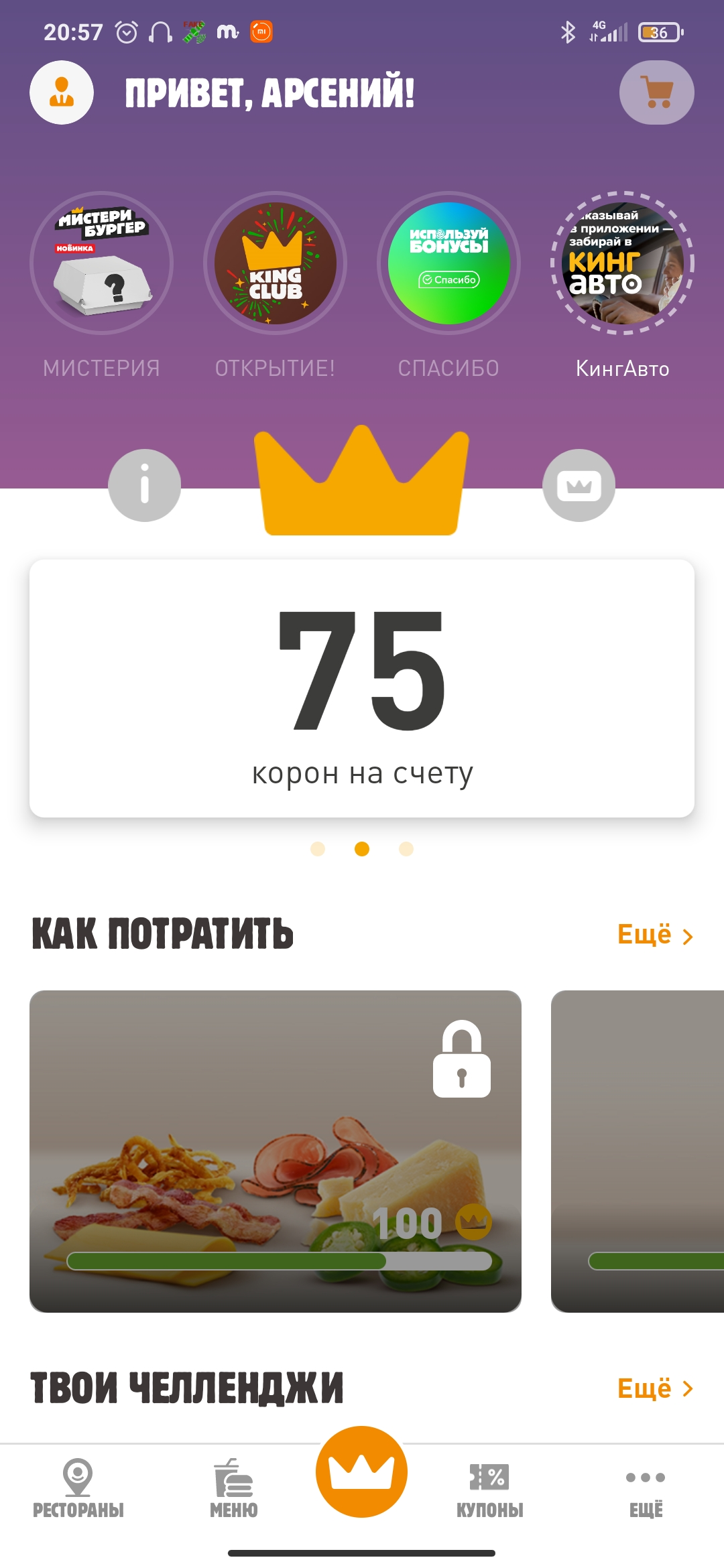Tap the info icon near the crown
This screenshot has width=724, height=1568.
point(145,485)
